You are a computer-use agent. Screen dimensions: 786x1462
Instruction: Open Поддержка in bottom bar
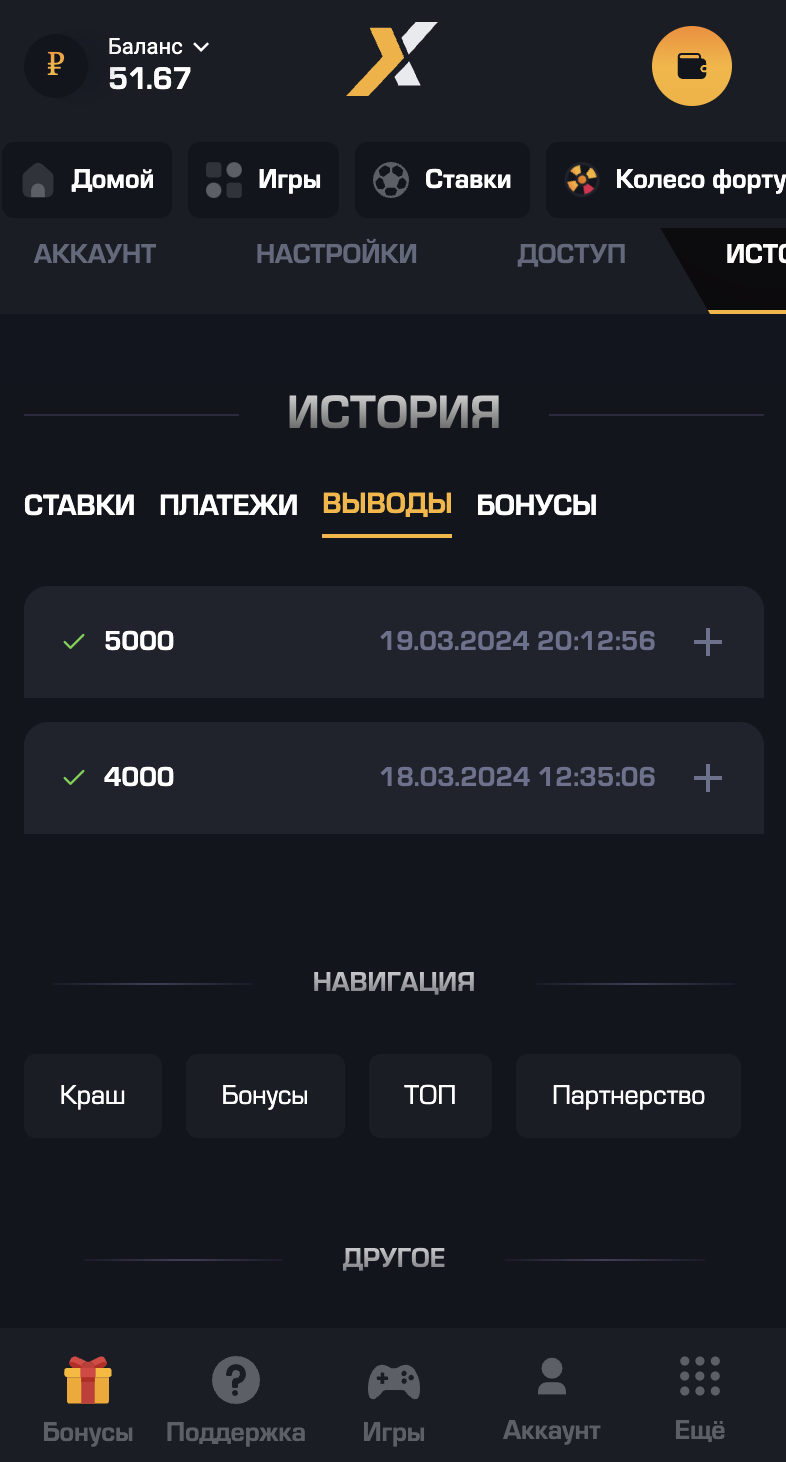click(x=236, y=1400)
